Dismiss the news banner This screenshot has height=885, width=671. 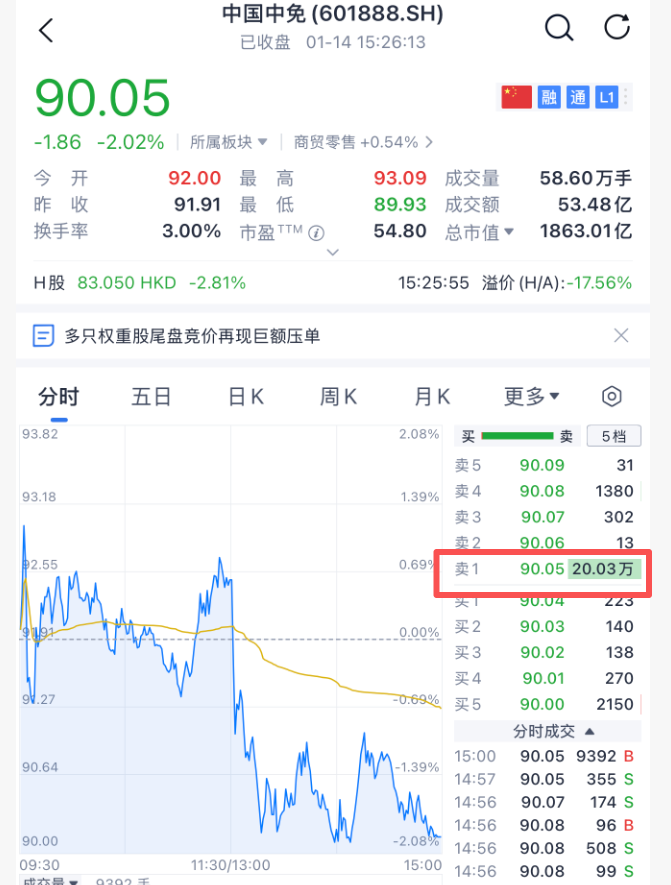point(621,336)
